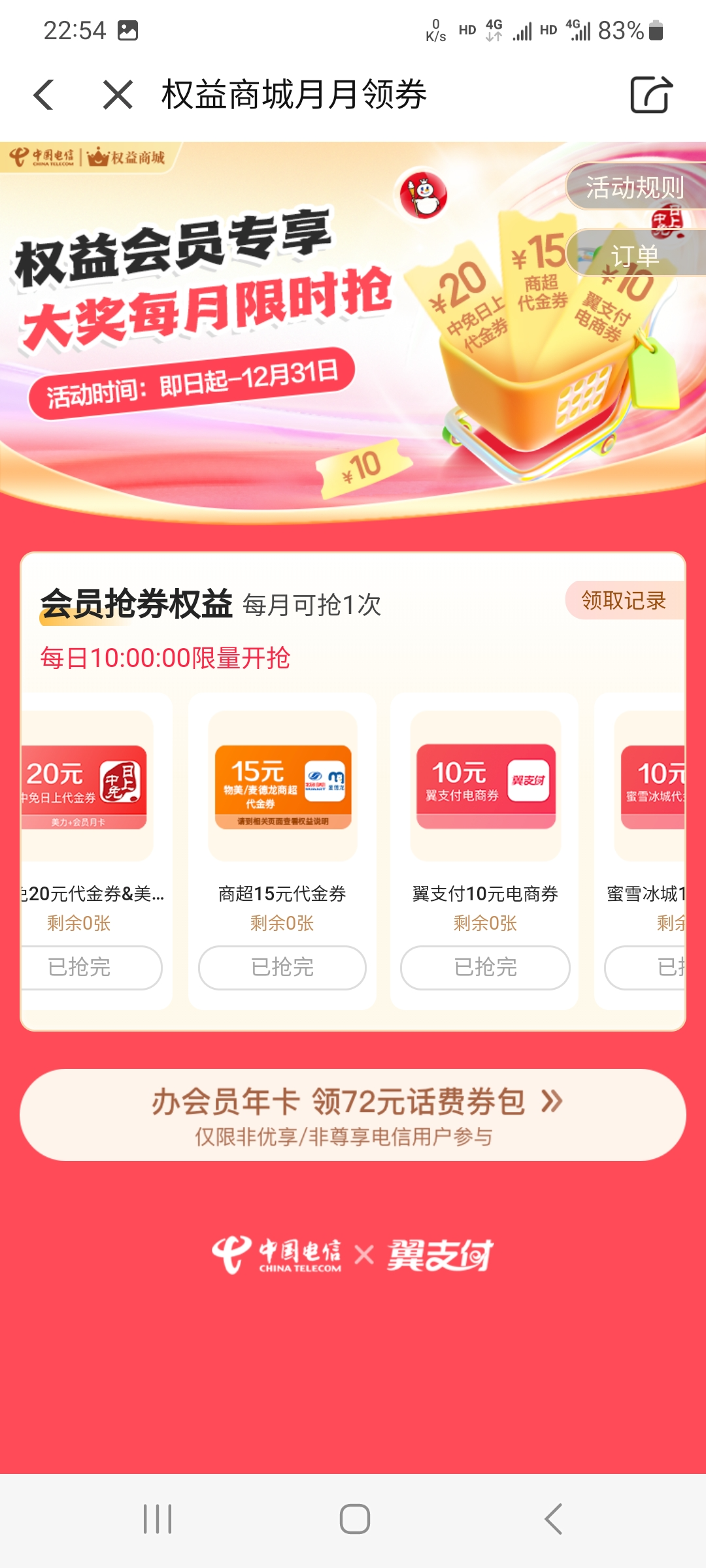Open 领取记录 claim records
Viewport: 706px width, 1568px height.
click(624, 600)
